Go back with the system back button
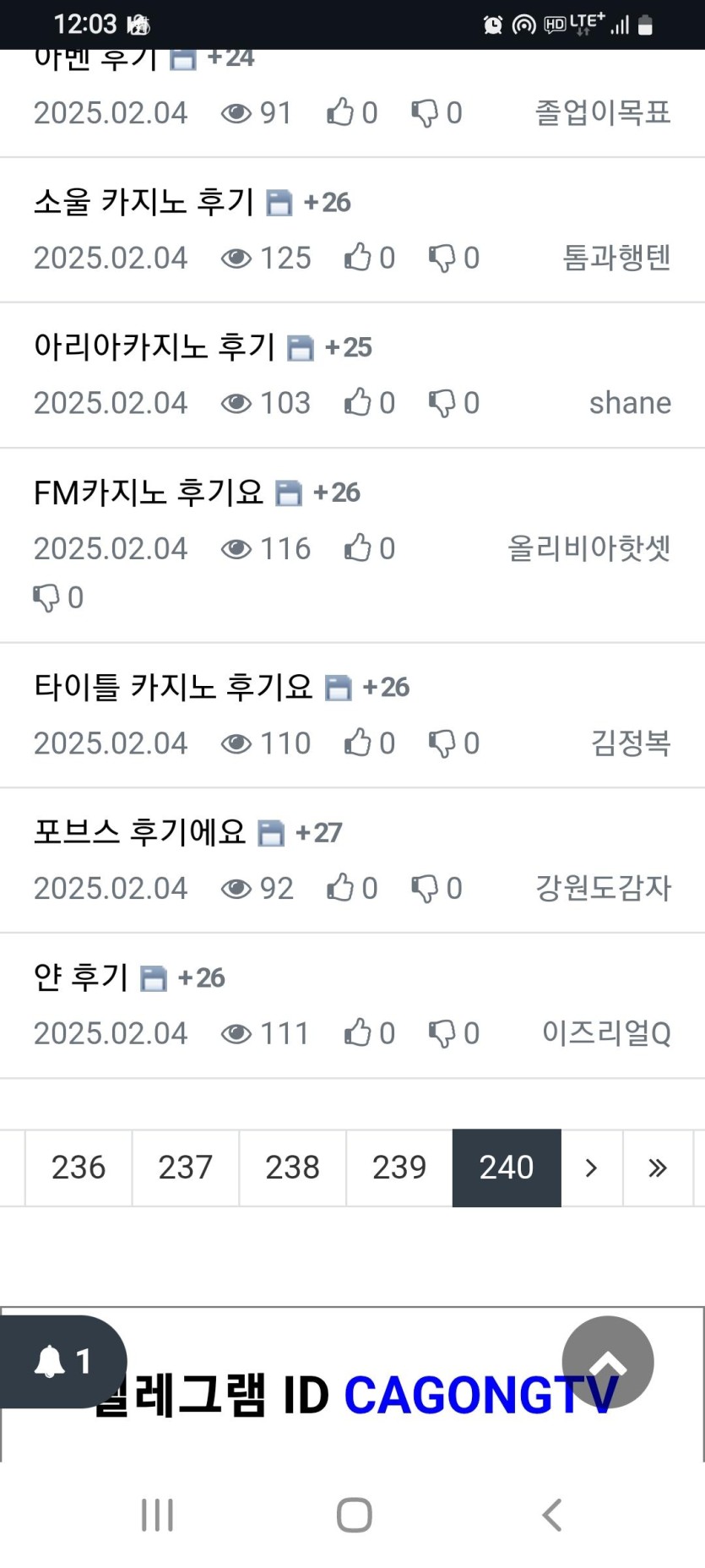 551,1515
